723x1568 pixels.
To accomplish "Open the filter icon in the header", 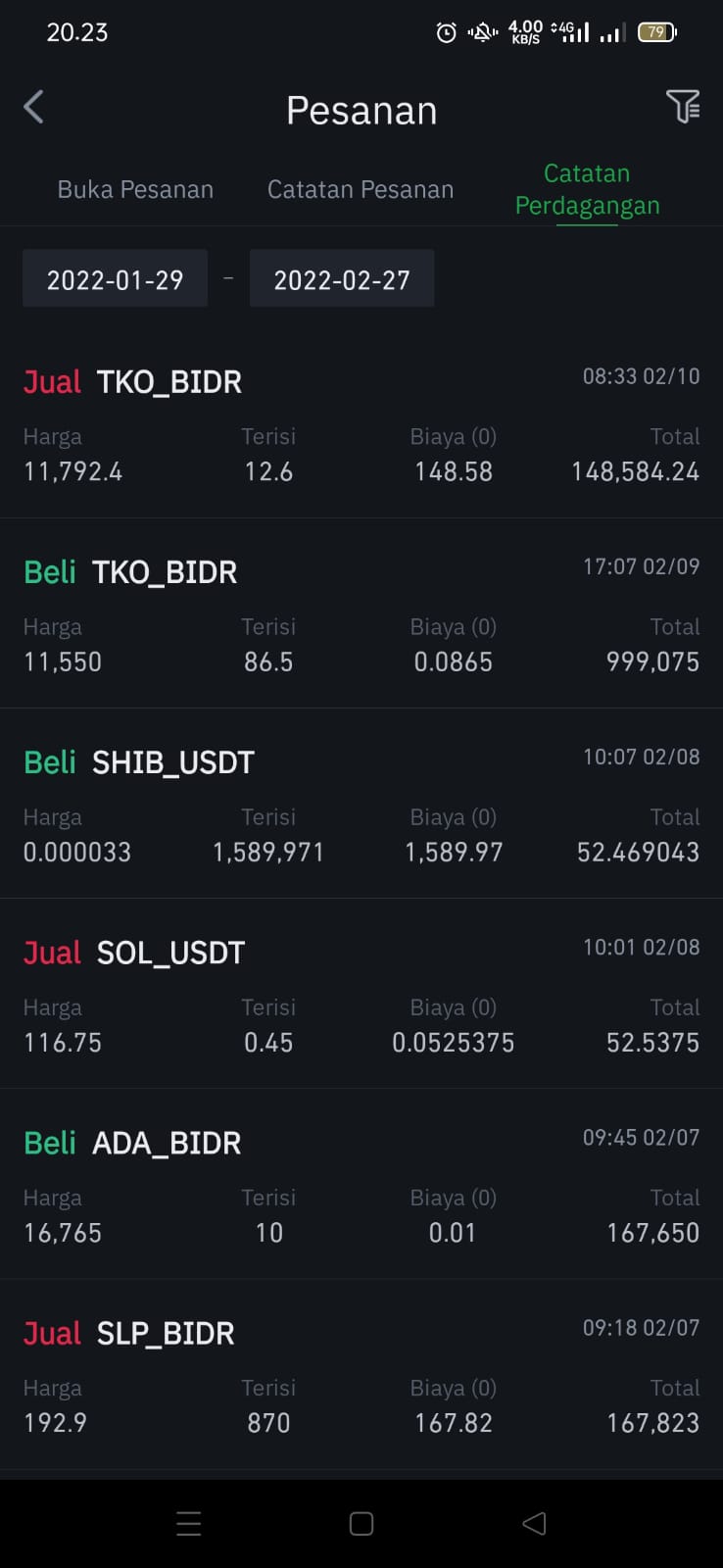I will 683,106.
